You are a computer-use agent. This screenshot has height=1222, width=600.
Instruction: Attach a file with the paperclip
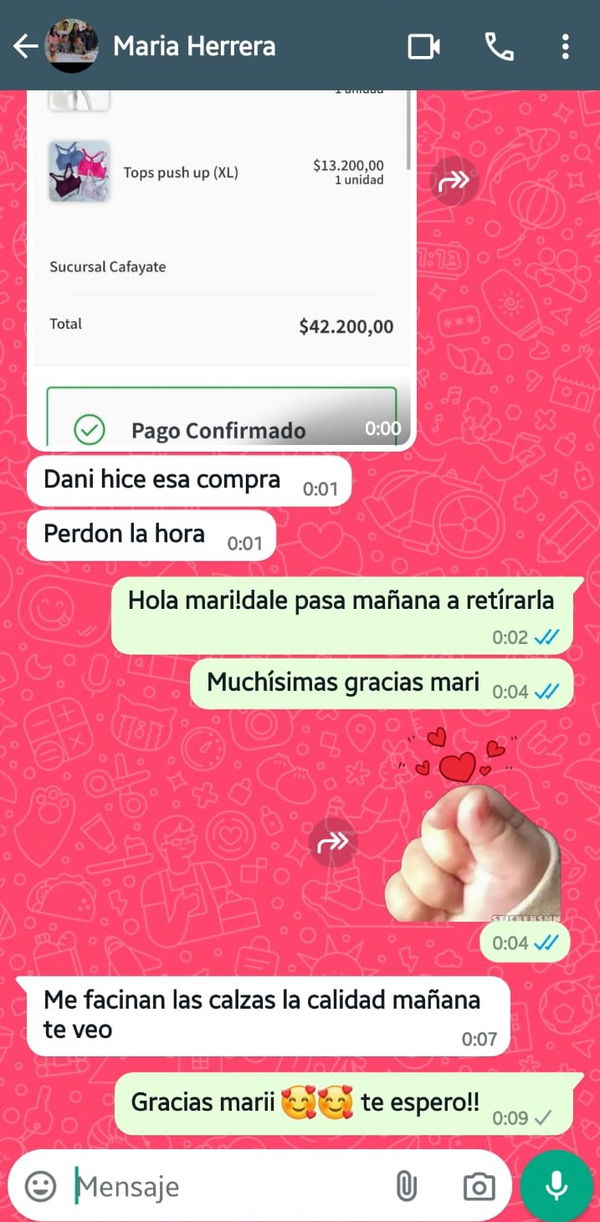click(x=405, y=1186)
